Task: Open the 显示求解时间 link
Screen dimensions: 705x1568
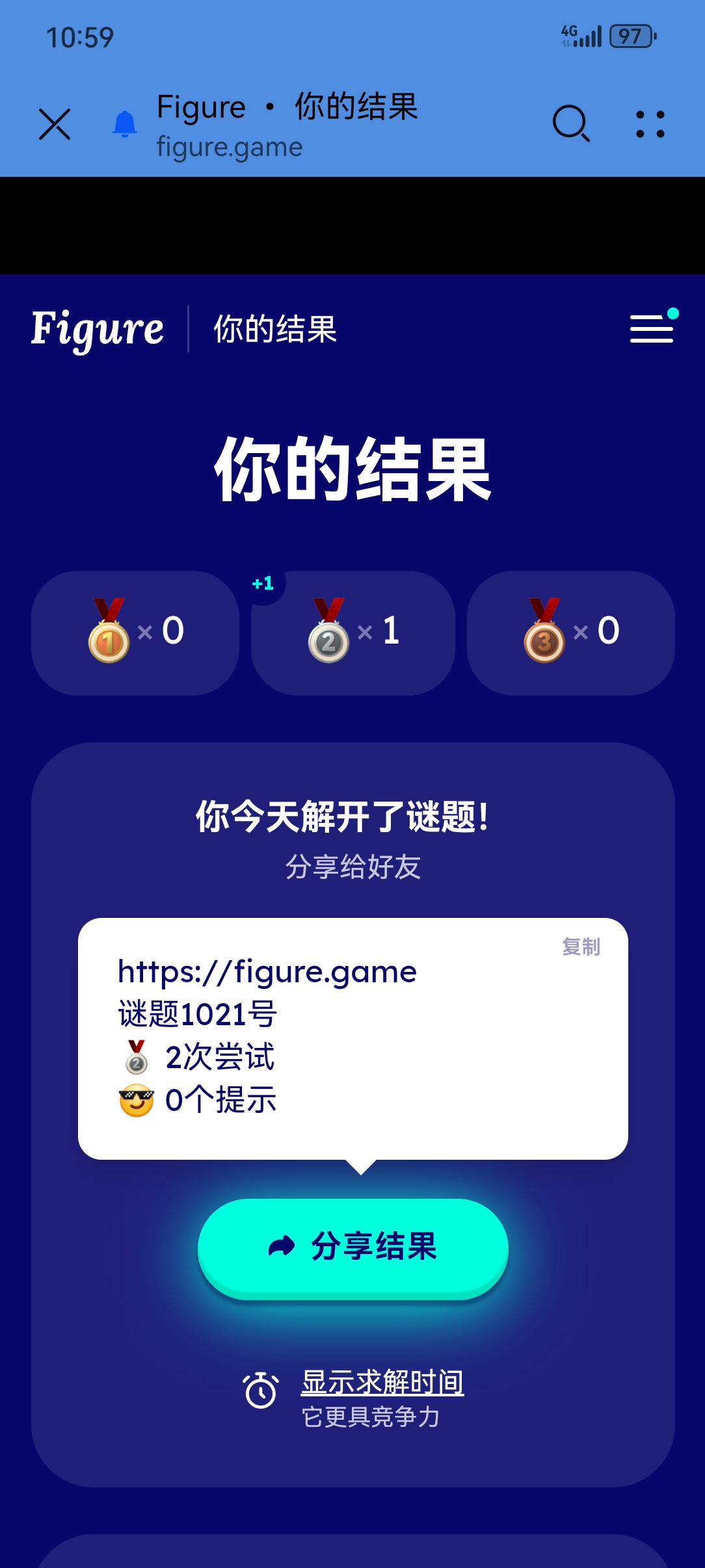Action: point(382,1382)
